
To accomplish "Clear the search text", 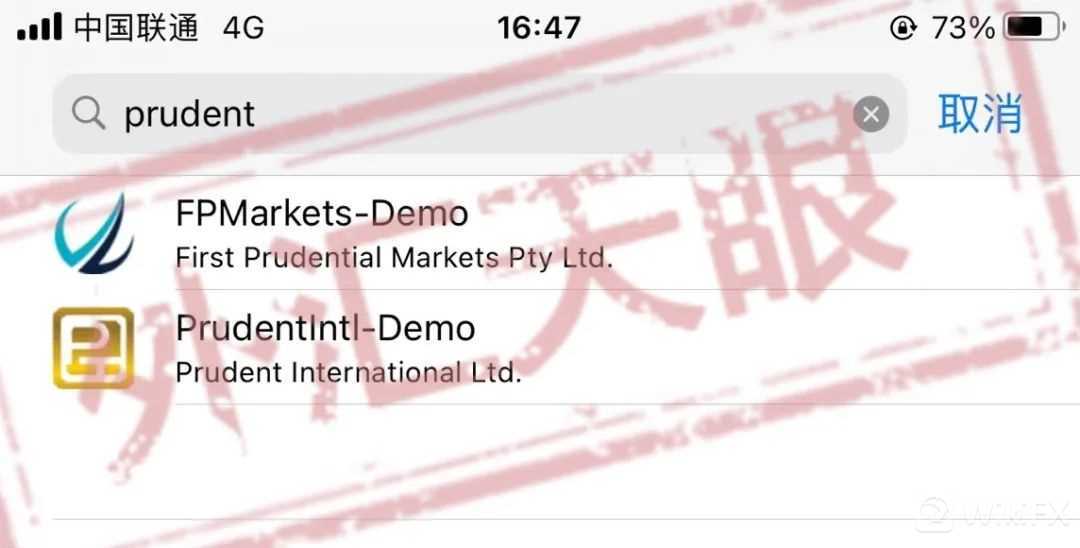I will click(x=870, y=115).
